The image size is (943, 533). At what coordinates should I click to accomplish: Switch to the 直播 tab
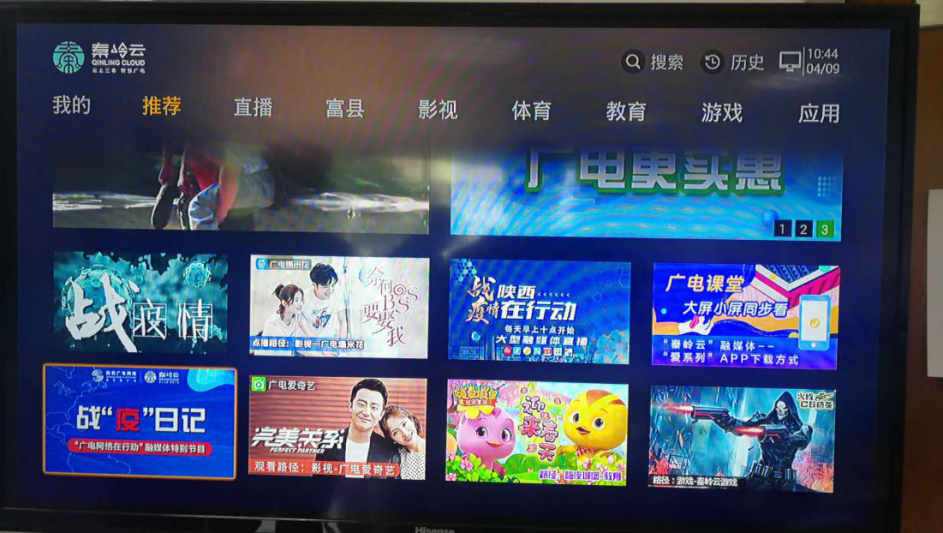(x=253, y=108)
